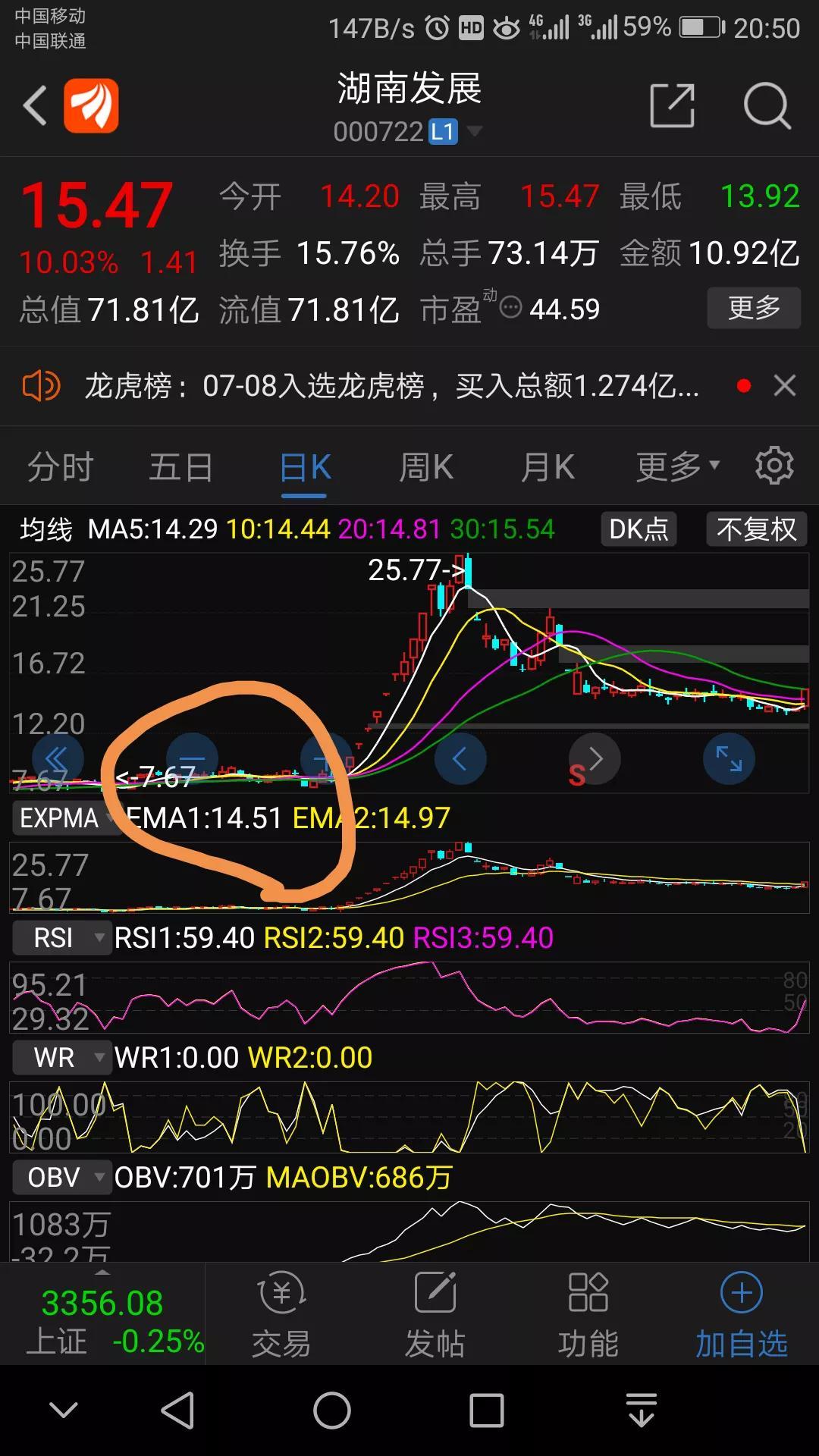Tap 更多 to show more quote details

click(x=753, y=308)
